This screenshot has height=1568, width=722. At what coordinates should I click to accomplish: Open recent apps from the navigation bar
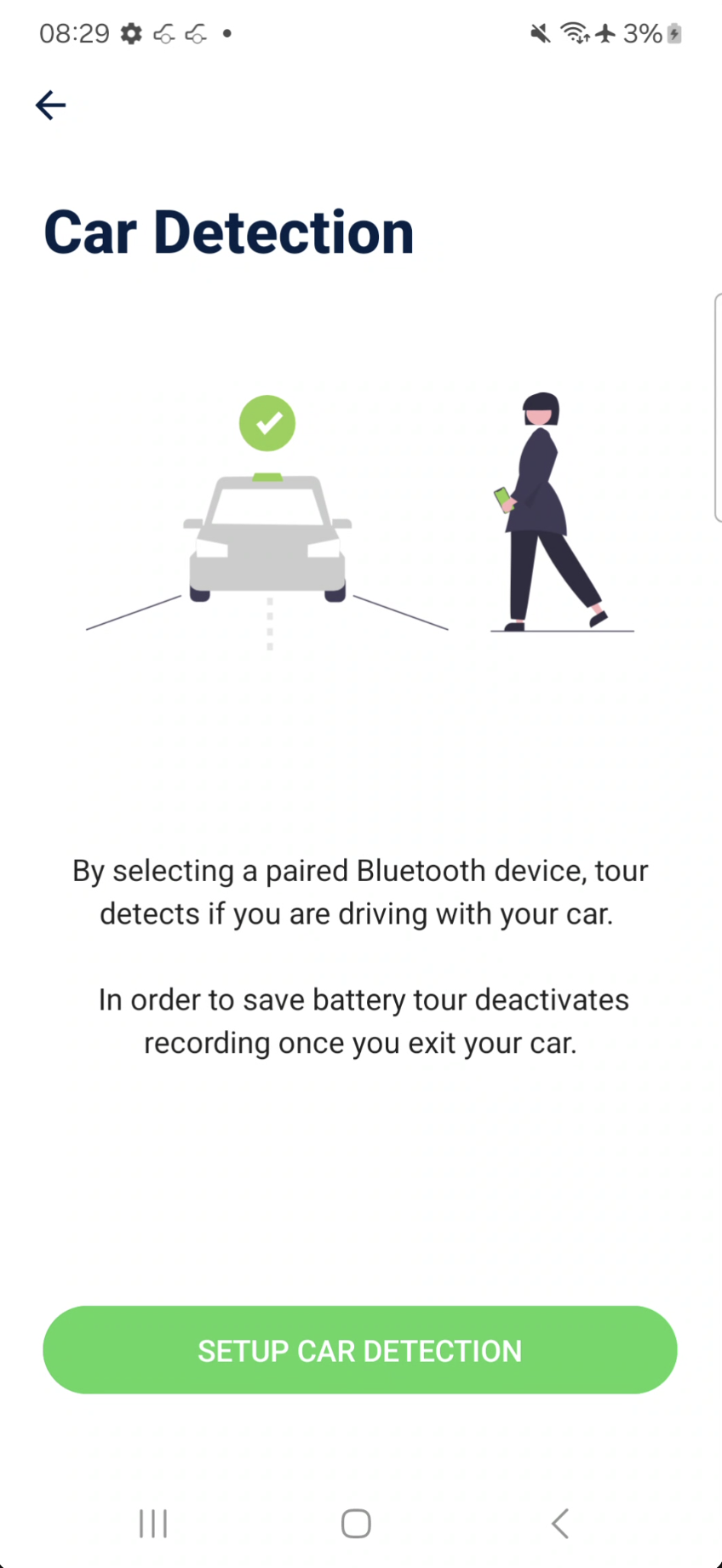coord(153,1523)
